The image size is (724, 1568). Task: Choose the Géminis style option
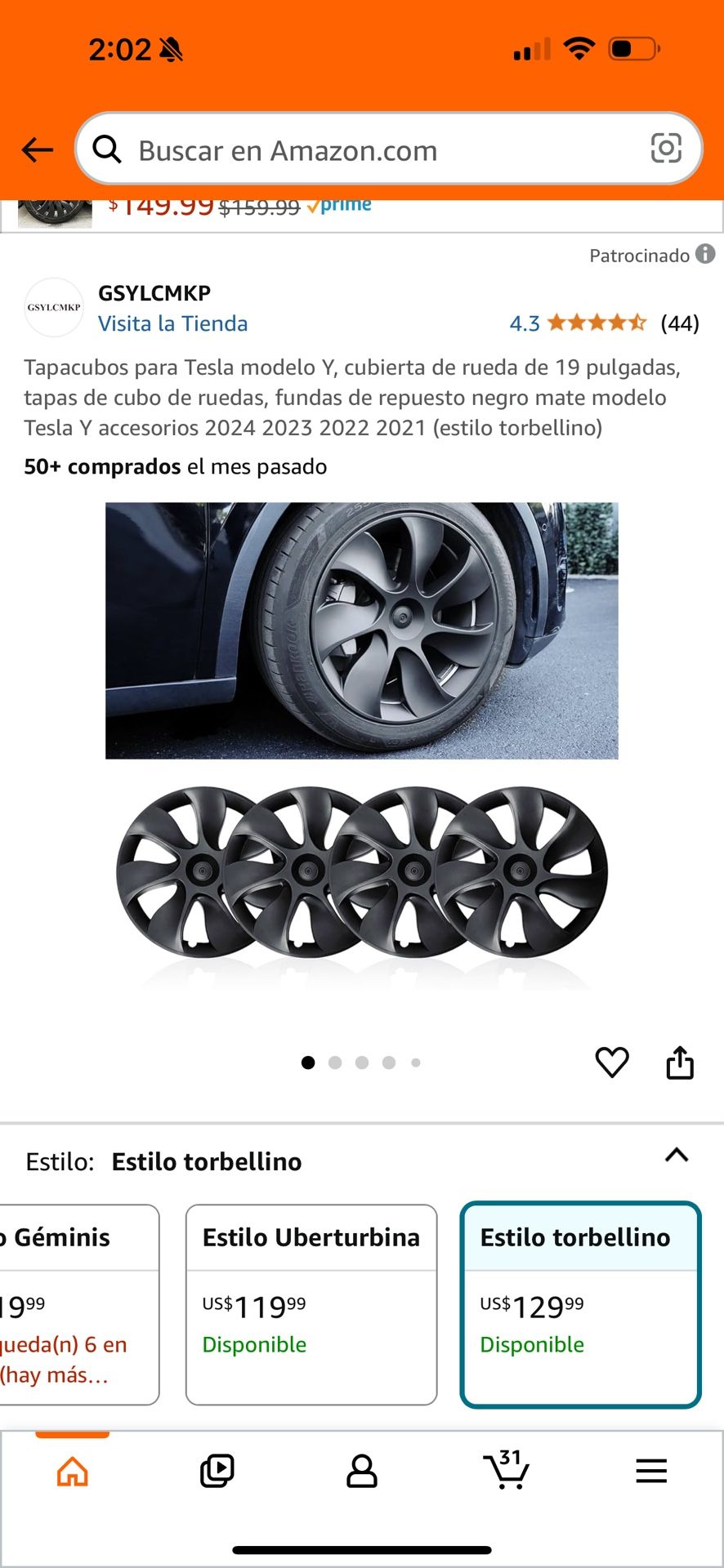point(78,1304)
